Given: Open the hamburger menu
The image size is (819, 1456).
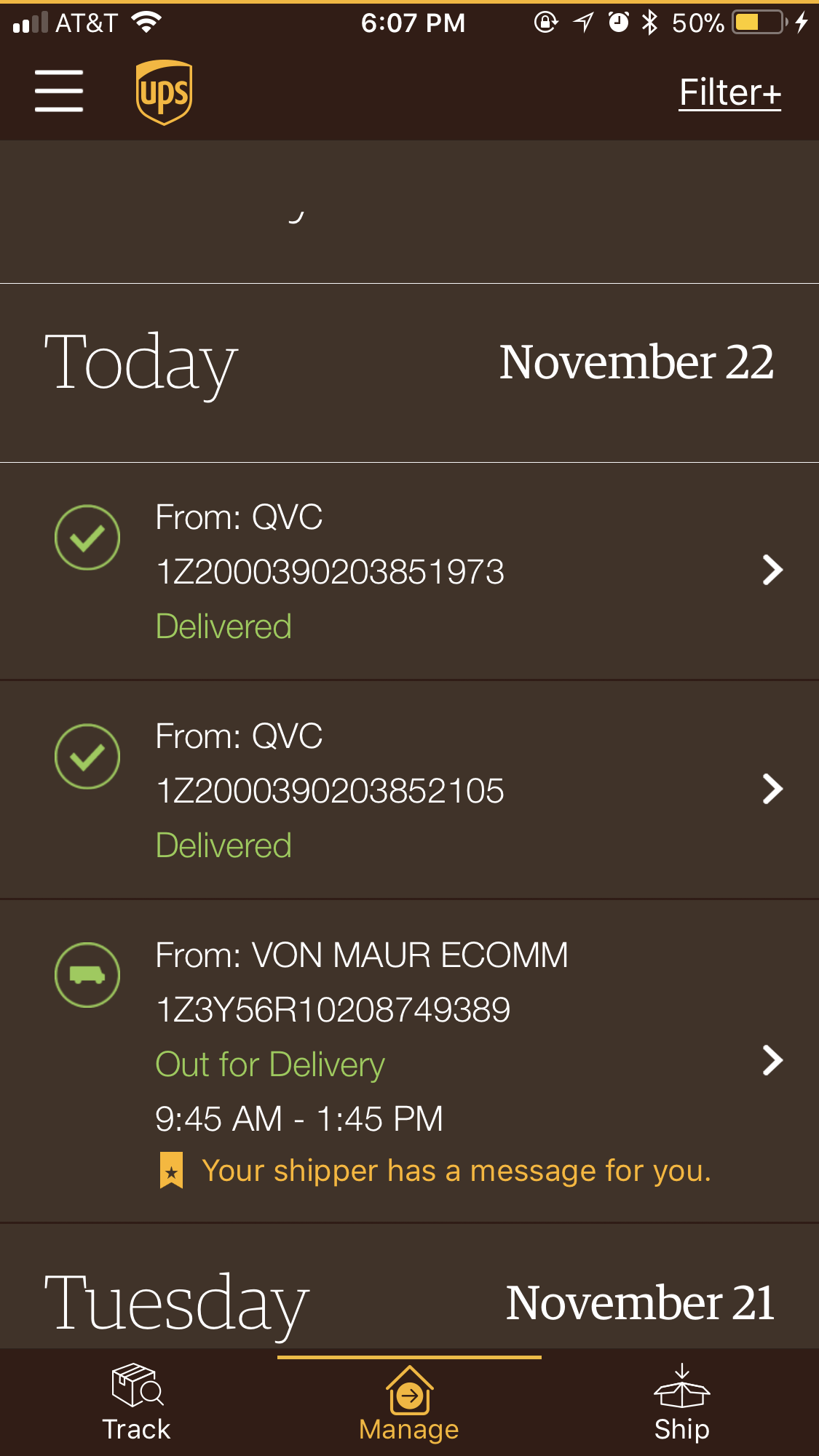Looking at the screenshot, I should click(x=59, y=92).
